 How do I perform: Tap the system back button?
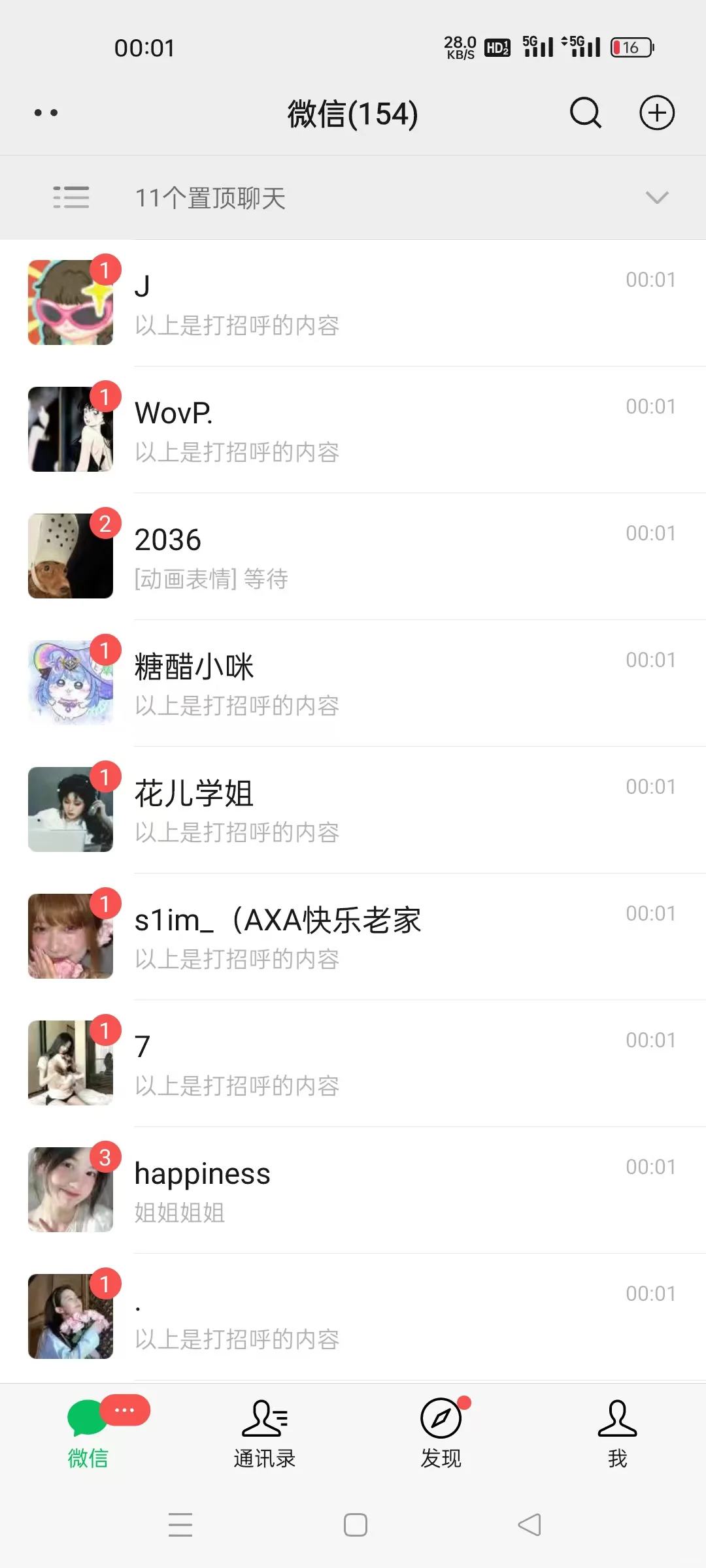coord(529,1525)
